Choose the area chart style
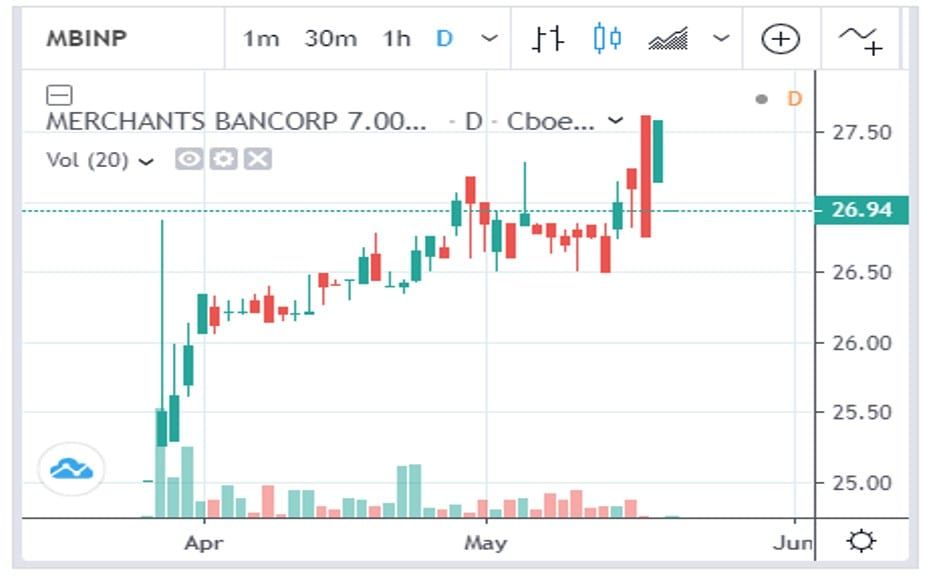 (668, 39)
